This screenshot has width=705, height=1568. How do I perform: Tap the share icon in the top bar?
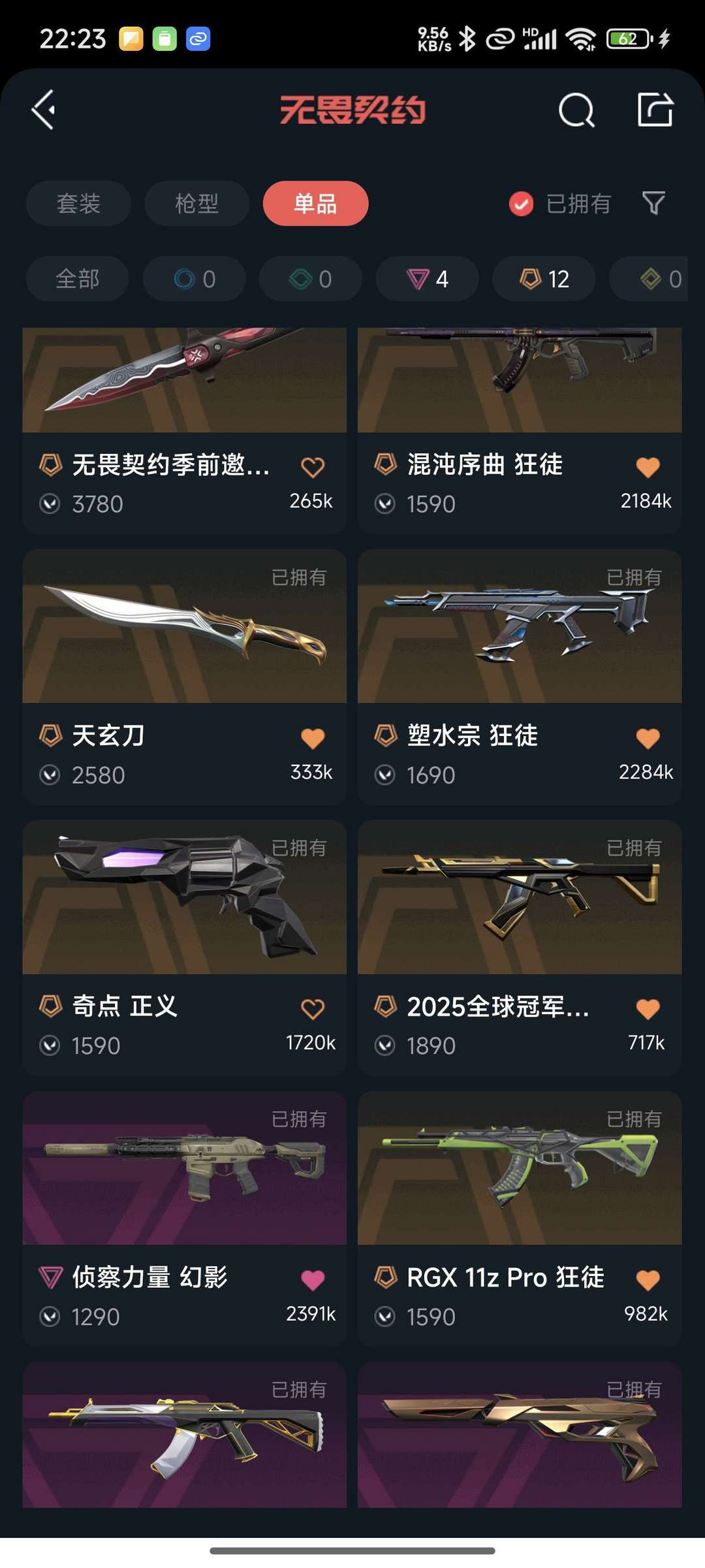coord(655,110)
